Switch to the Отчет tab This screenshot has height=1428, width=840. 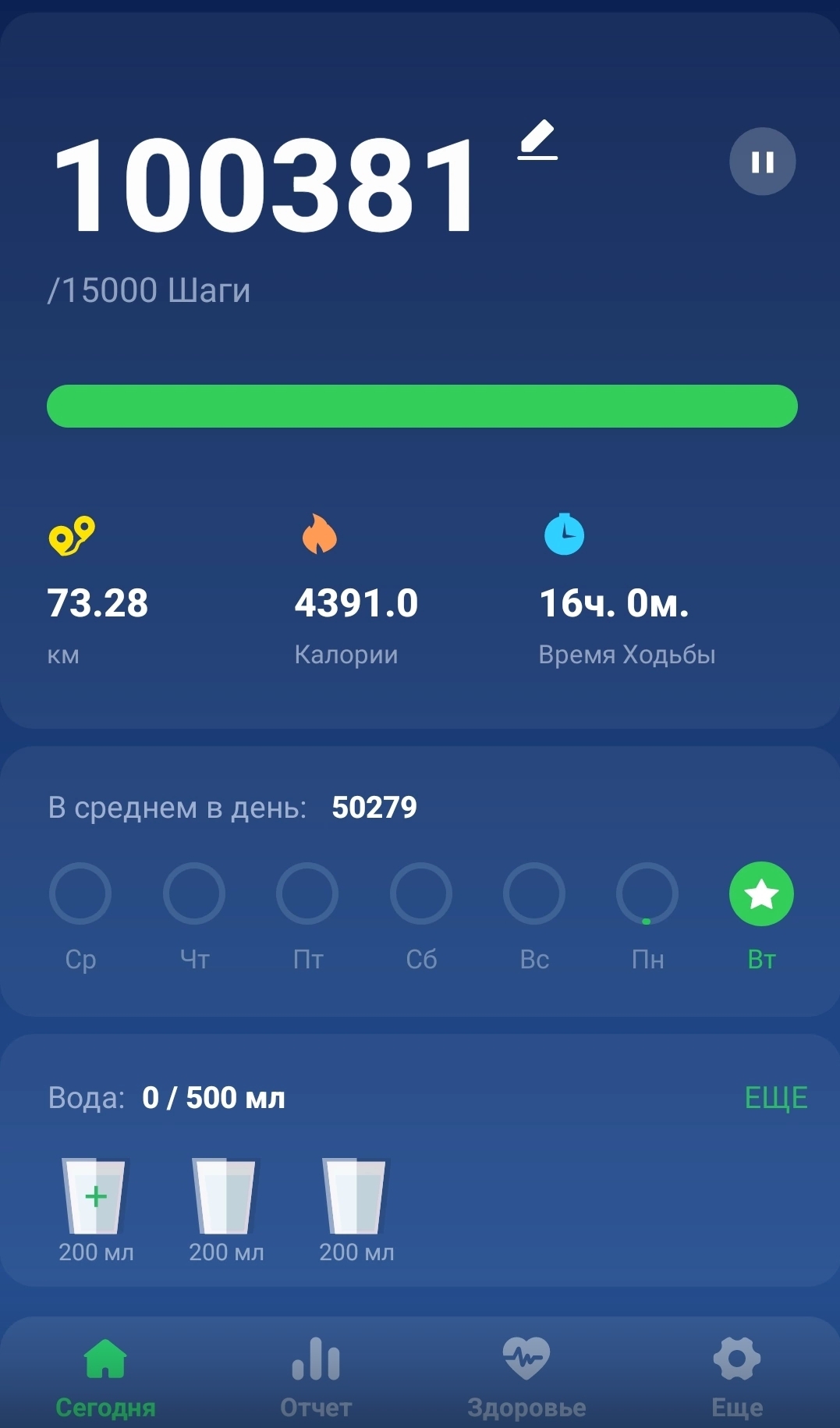click(x=316, y=1376)
